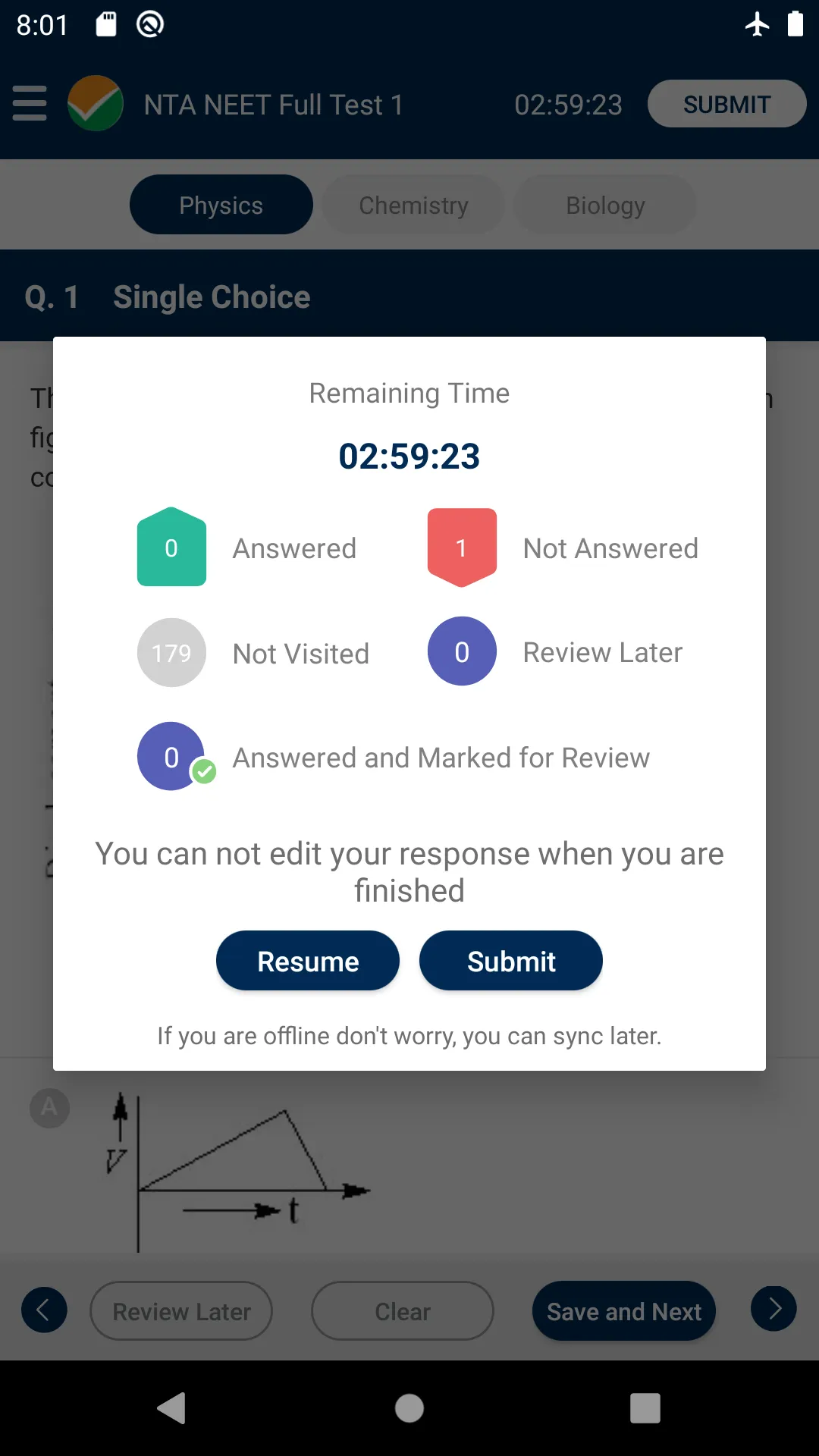819x1456 pixels.
Task: Click Save and Next button
Action: click(x=623, y=1311)
